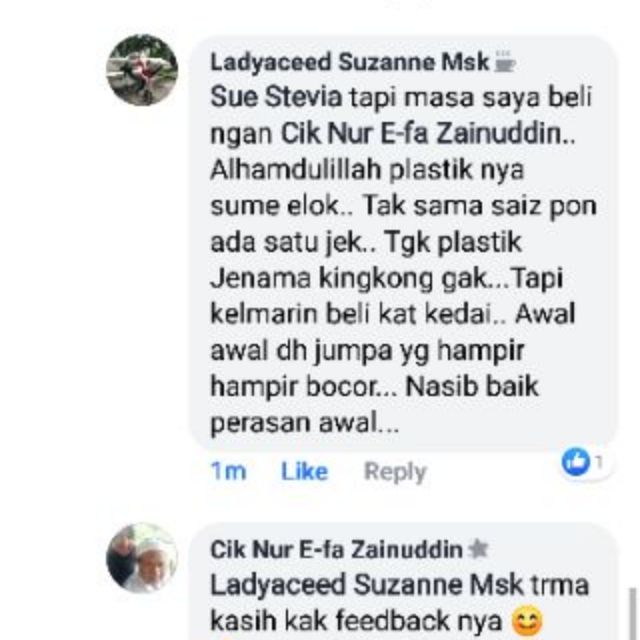Open Ladyaceed Suzanne Msk's profile picture

click(x=142, y=70)
